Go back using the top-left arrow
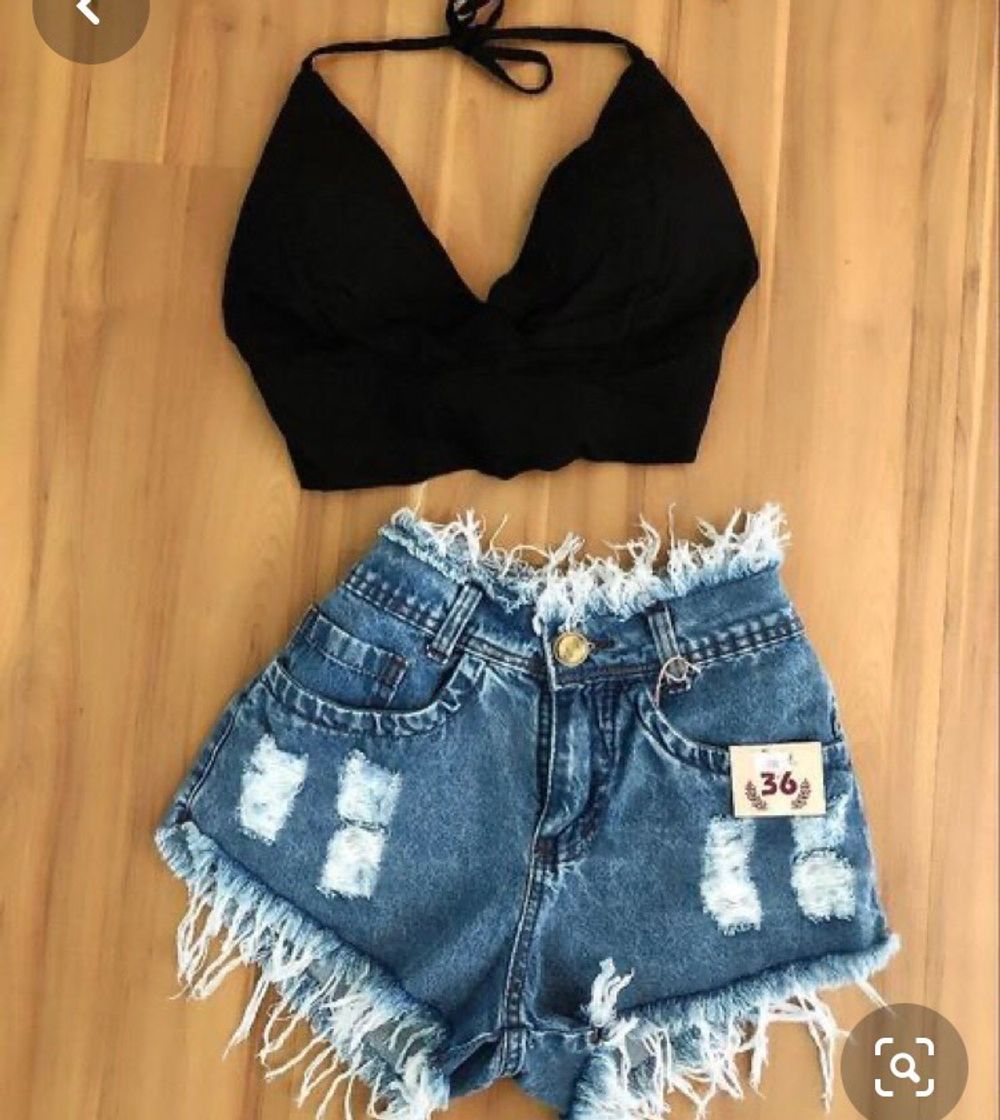Image resolution: width=1000 pixels, height=1120 pixels. [89, 12]
